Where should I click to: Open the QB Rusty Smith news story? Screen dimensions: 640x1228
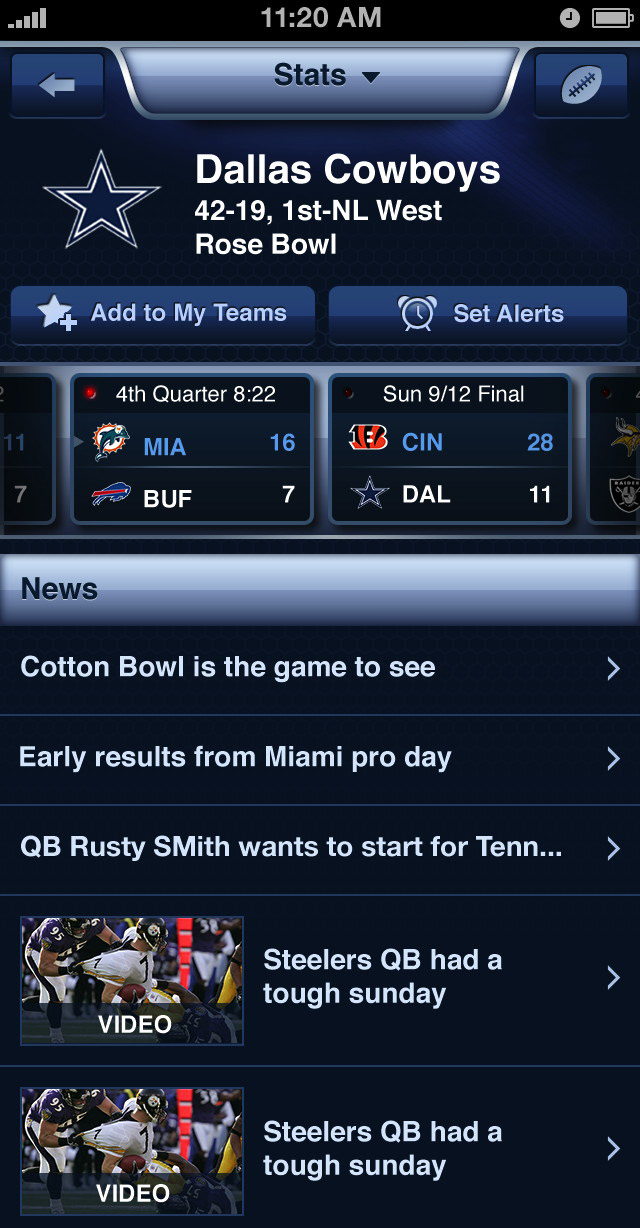[x=320, y=848]
